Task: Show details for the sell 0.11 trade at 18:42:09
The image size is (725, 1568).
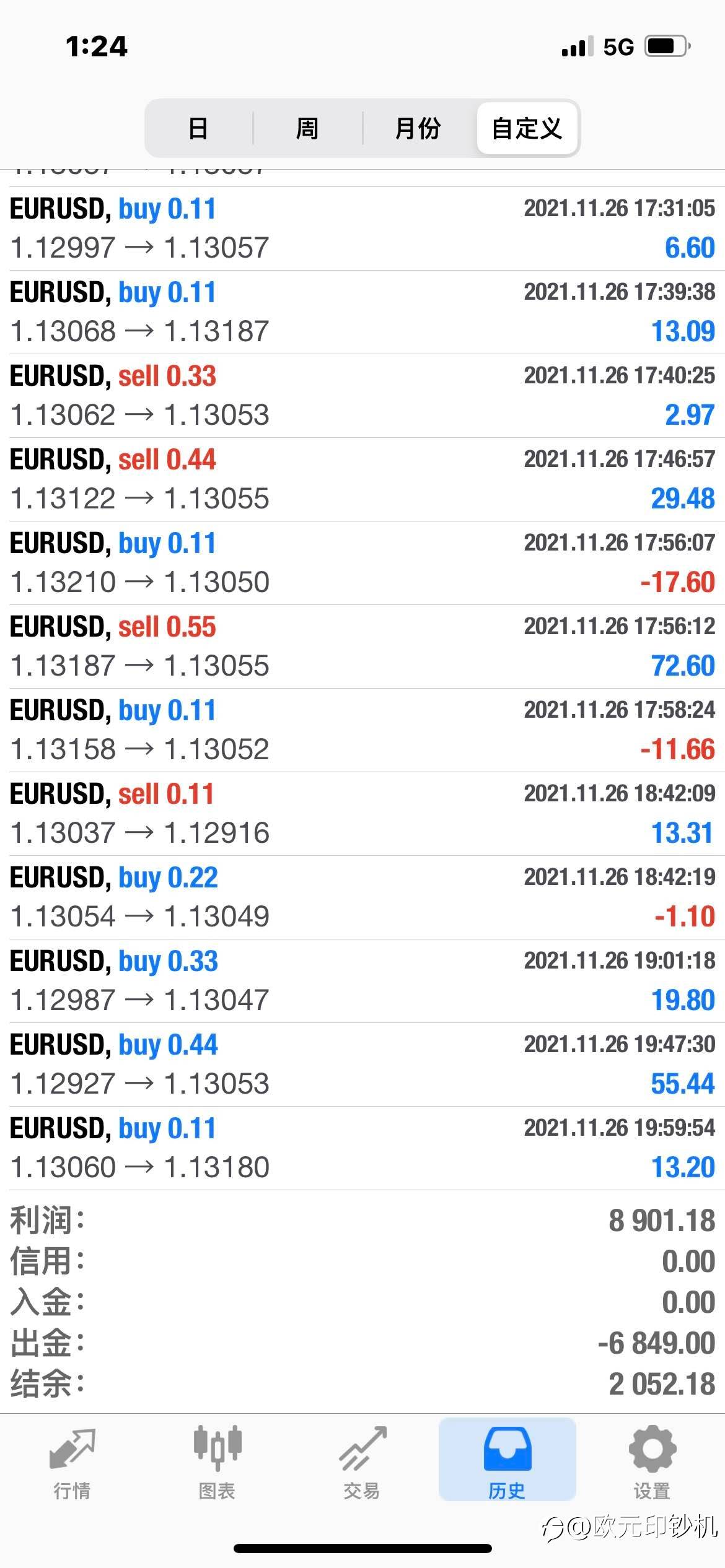Action: tap(362, 814)
